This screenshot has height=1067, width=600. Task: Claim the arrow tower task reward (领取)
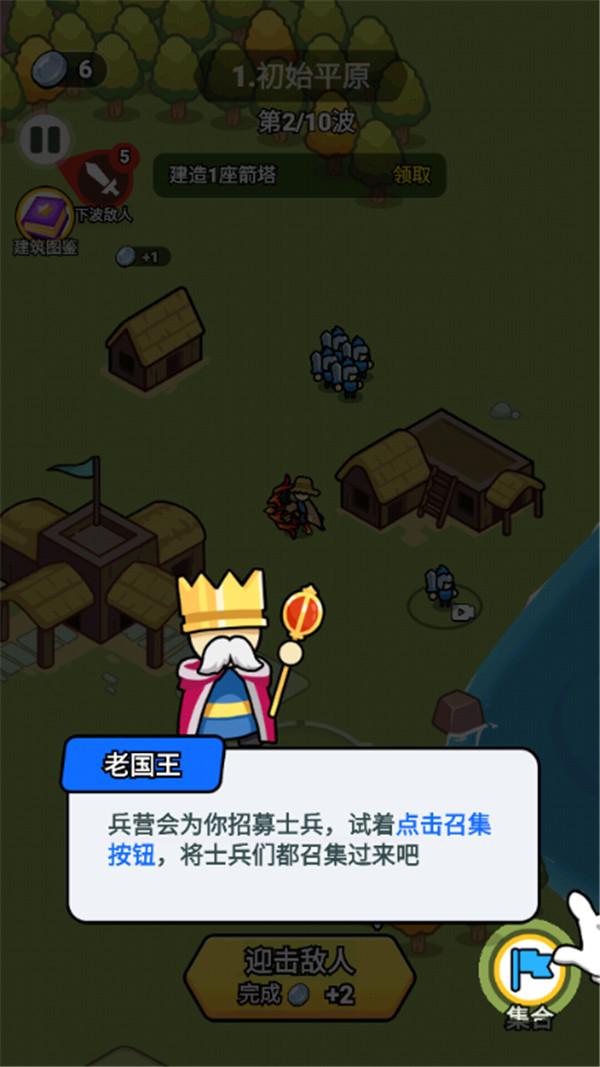coord(412,175)
